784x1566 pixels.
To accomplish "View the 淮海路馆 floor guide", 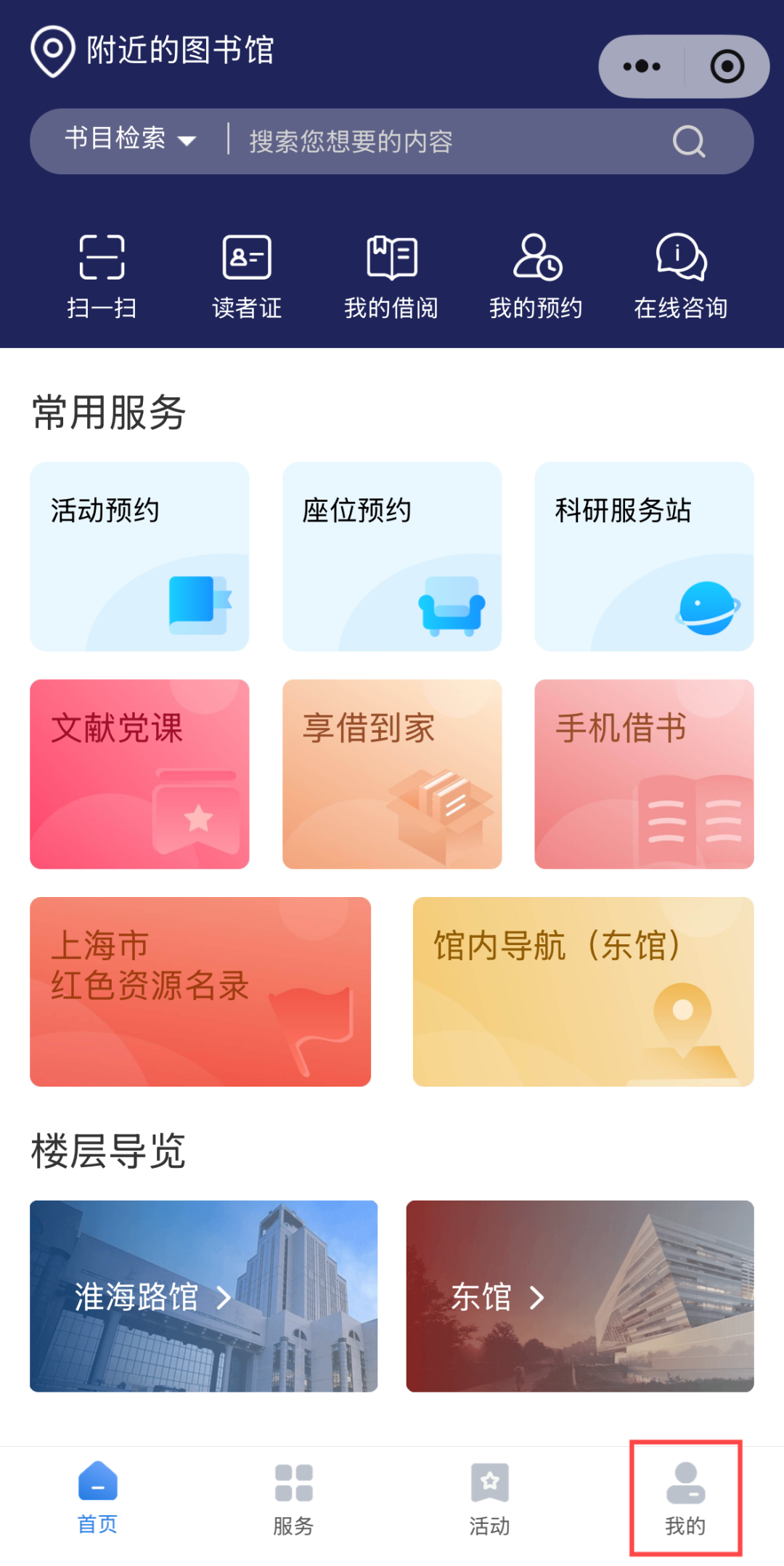I will pyautogui.click(x=203, y=1297).
